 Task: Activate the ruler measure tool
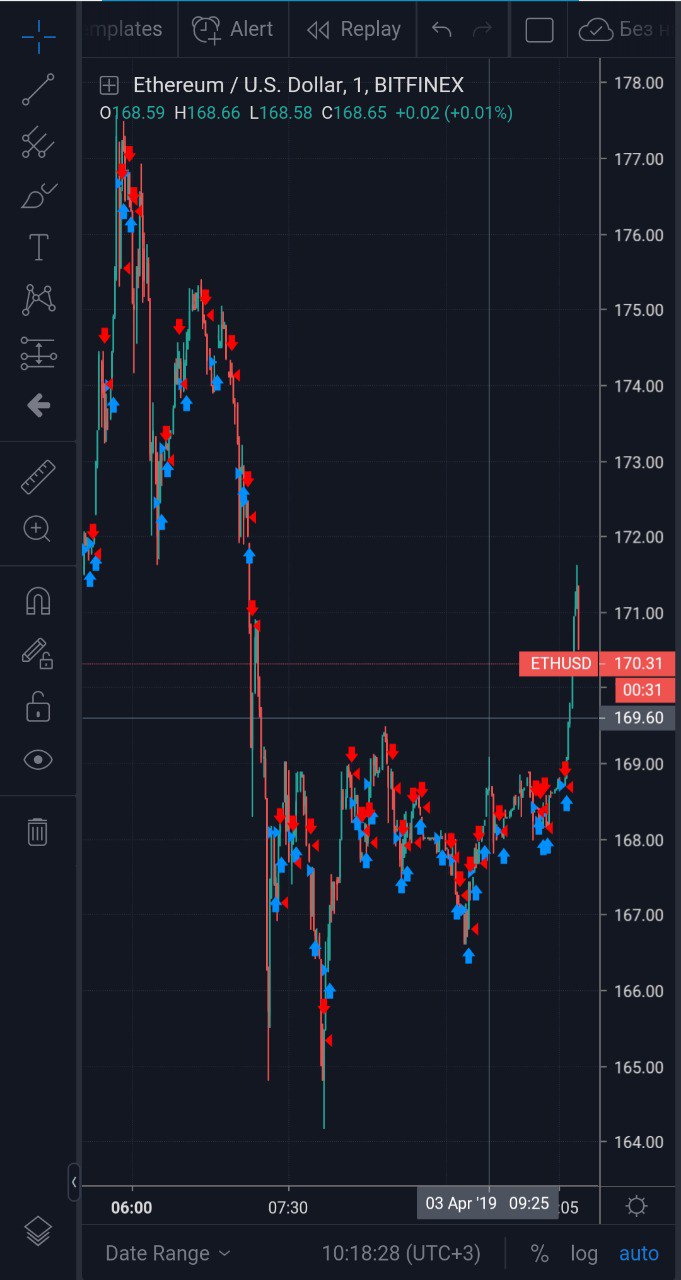(x=38, y=477)
